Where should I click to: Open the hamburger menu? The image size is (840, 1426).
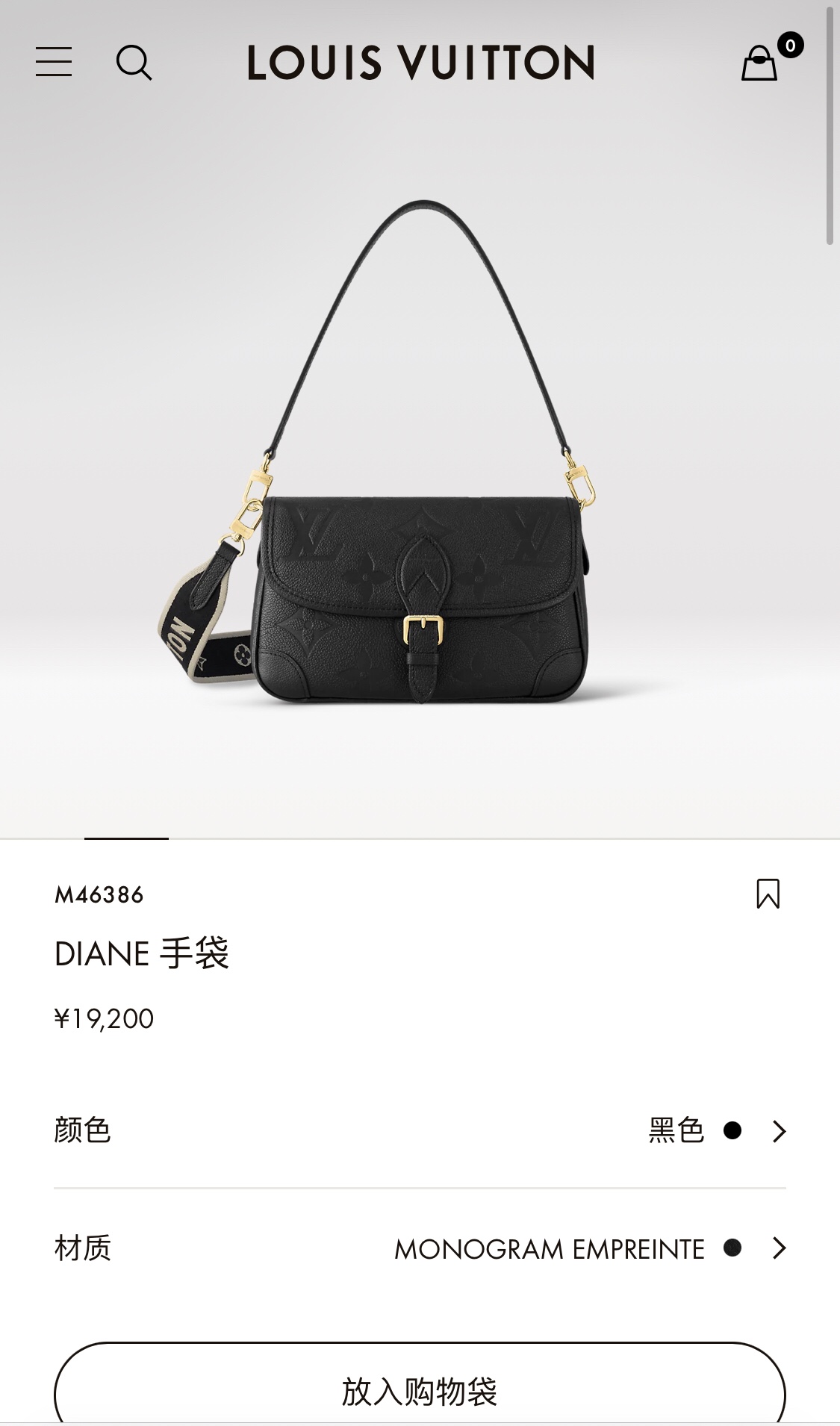pos(54,62)
